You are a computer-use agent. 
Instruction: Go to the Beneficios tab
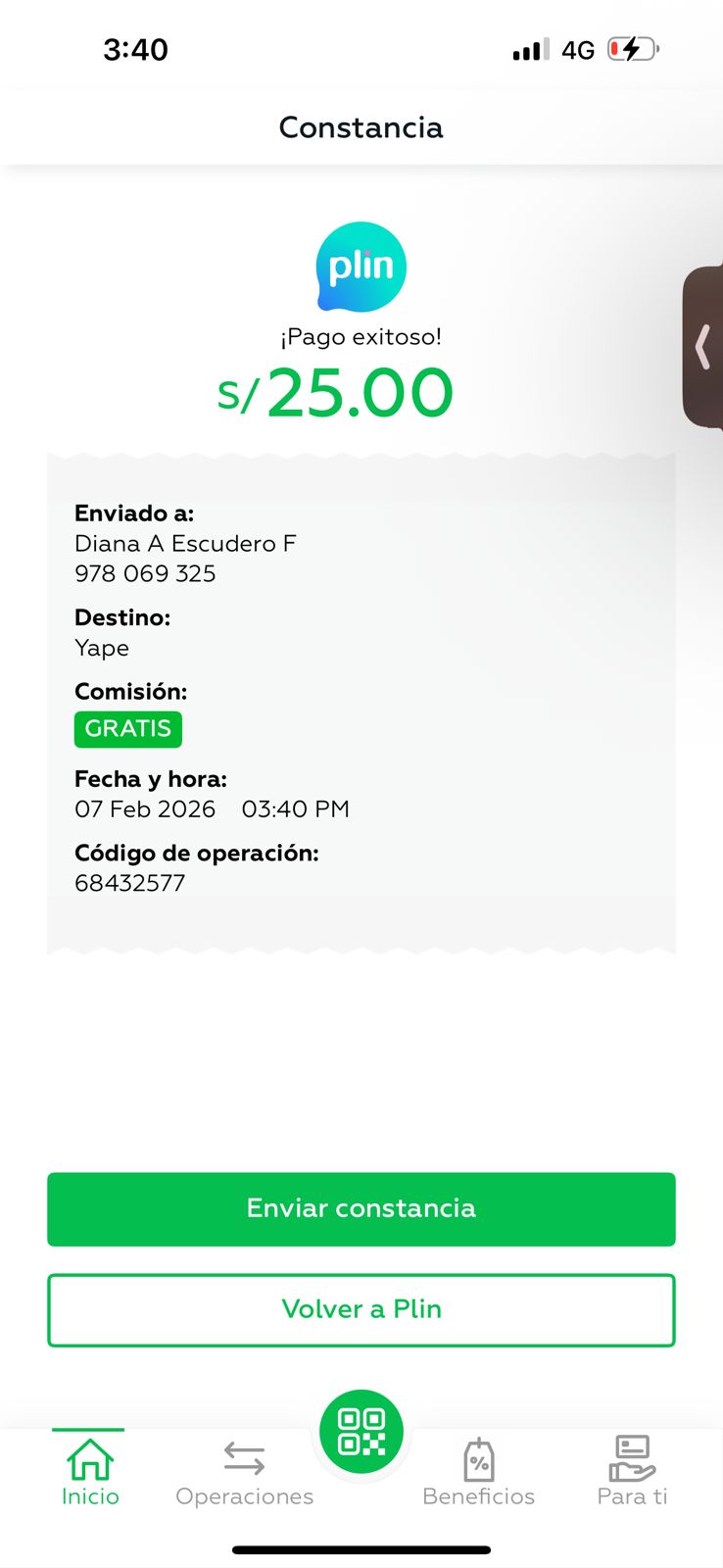pos(478,1472)
